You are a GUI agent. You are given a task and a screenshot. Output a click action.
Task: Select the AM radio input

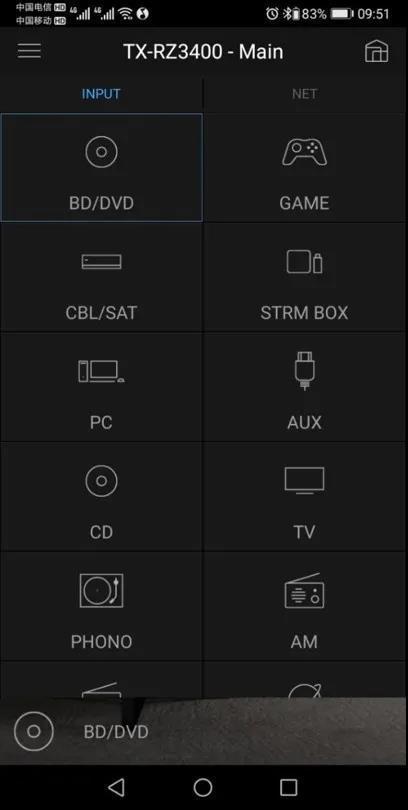click(304, 606)
